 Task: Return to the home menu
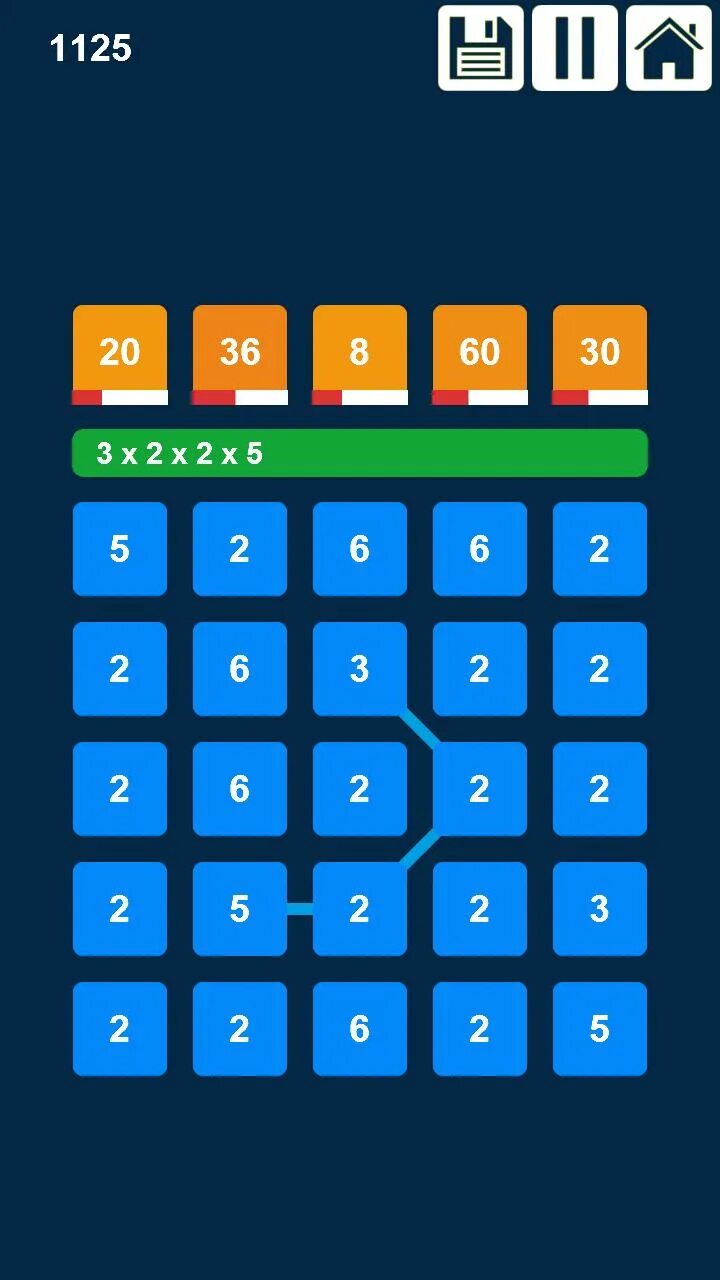point(668,48)
